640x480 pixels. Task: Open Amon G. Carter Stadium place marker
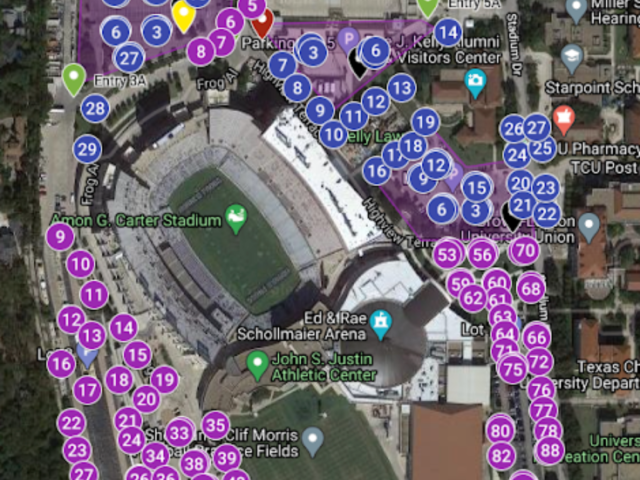pyautogui.click(x=236, y=219)
